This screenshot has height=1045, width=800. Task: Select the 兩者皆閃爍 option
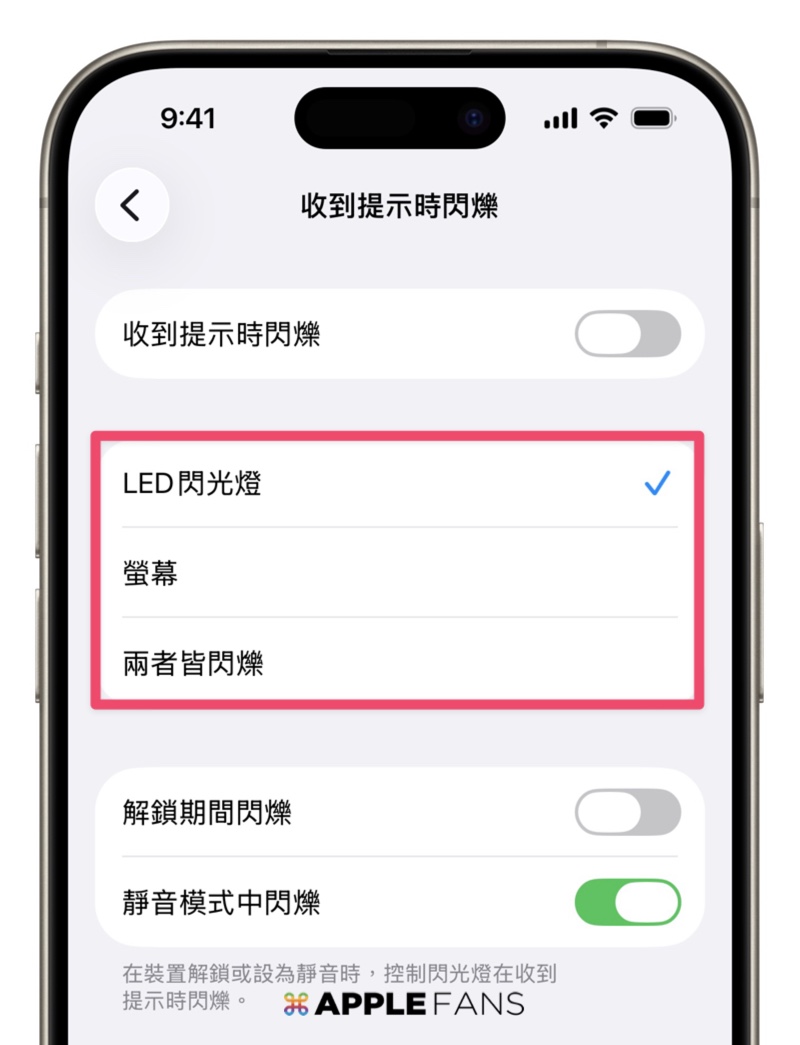coord(398,663)
